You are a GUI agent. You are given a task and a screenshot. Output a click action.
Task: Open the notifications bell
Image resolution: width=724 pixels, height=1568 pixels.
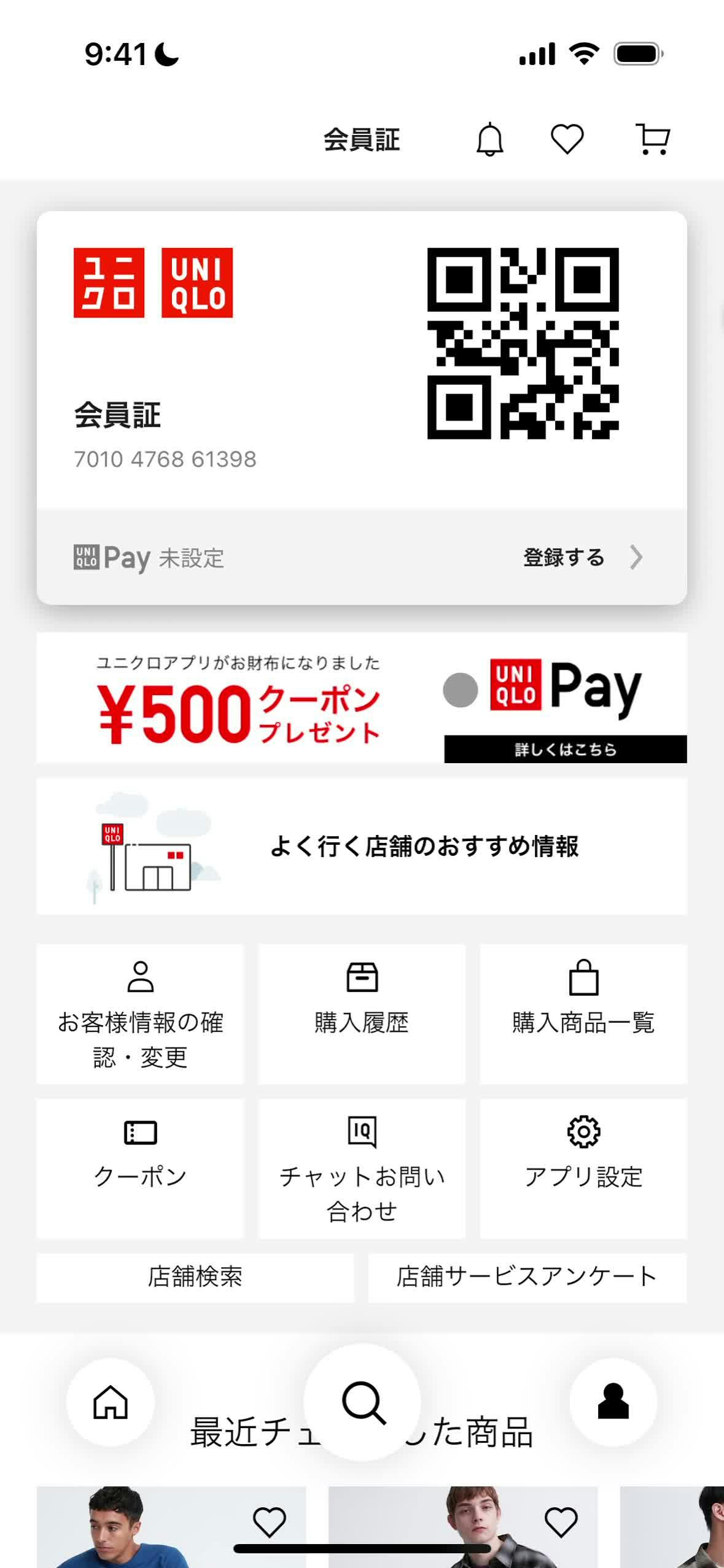coord(489,139)
